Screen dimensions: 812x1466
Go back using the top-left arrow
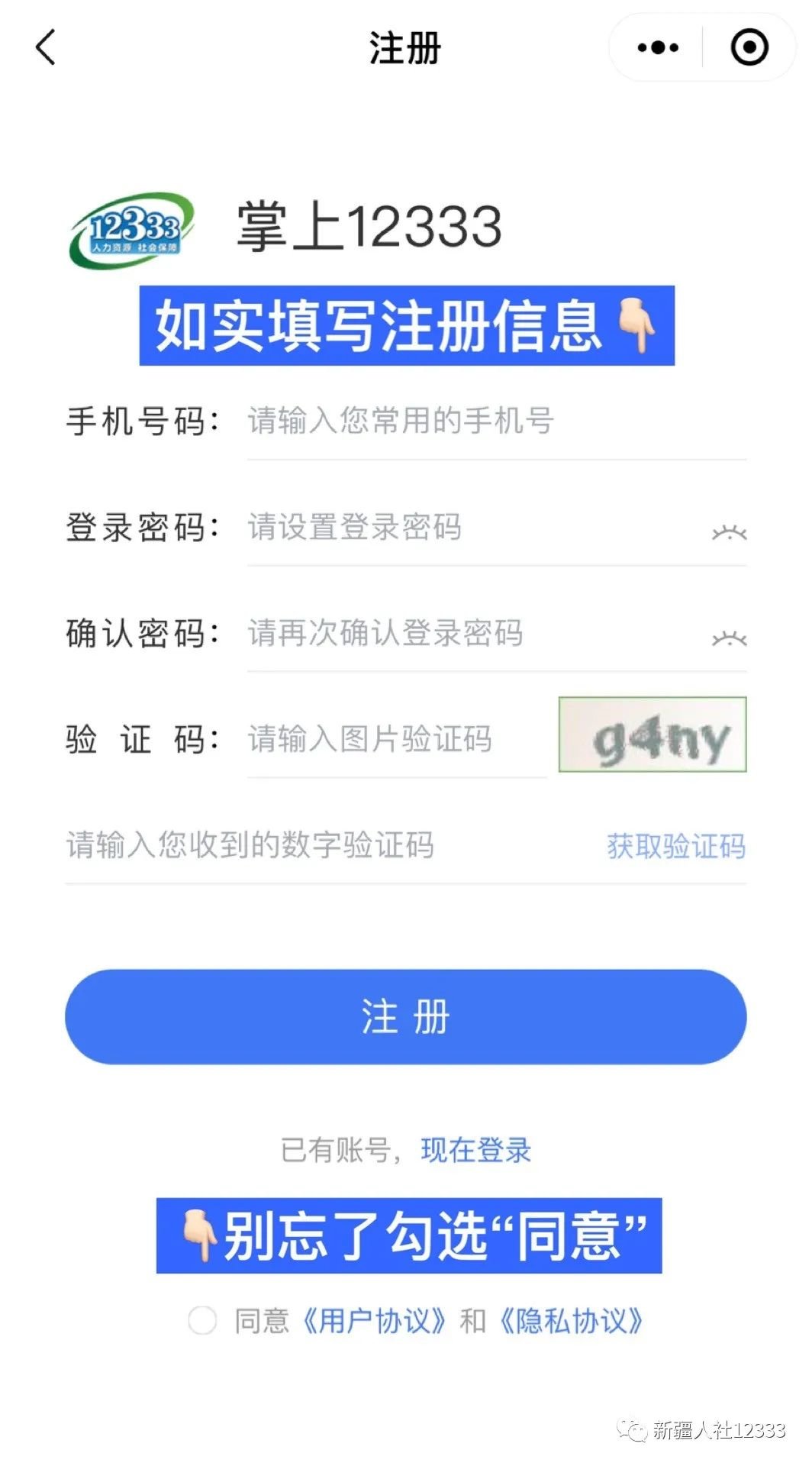coord(46,47)
